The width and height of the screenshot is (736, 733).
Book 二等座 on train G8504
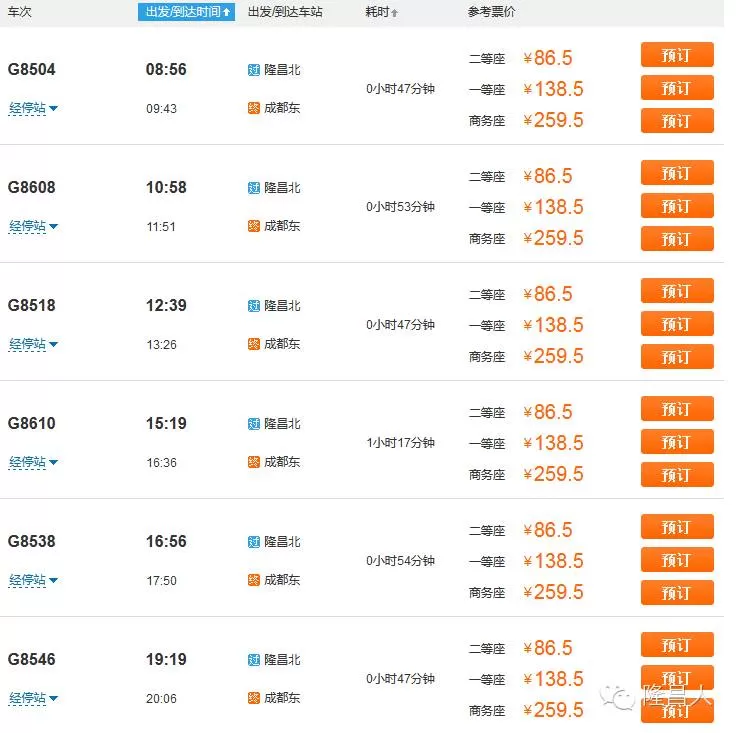[677, 56]
